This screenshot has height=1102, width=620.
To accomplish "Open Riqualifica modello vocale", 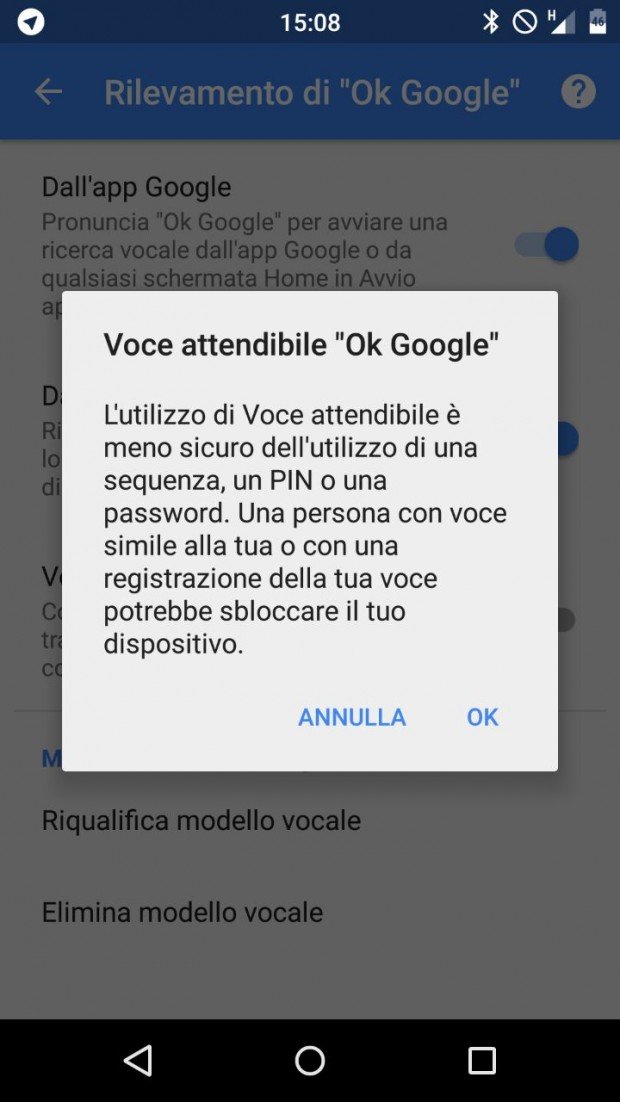I will tap(201, 820).
